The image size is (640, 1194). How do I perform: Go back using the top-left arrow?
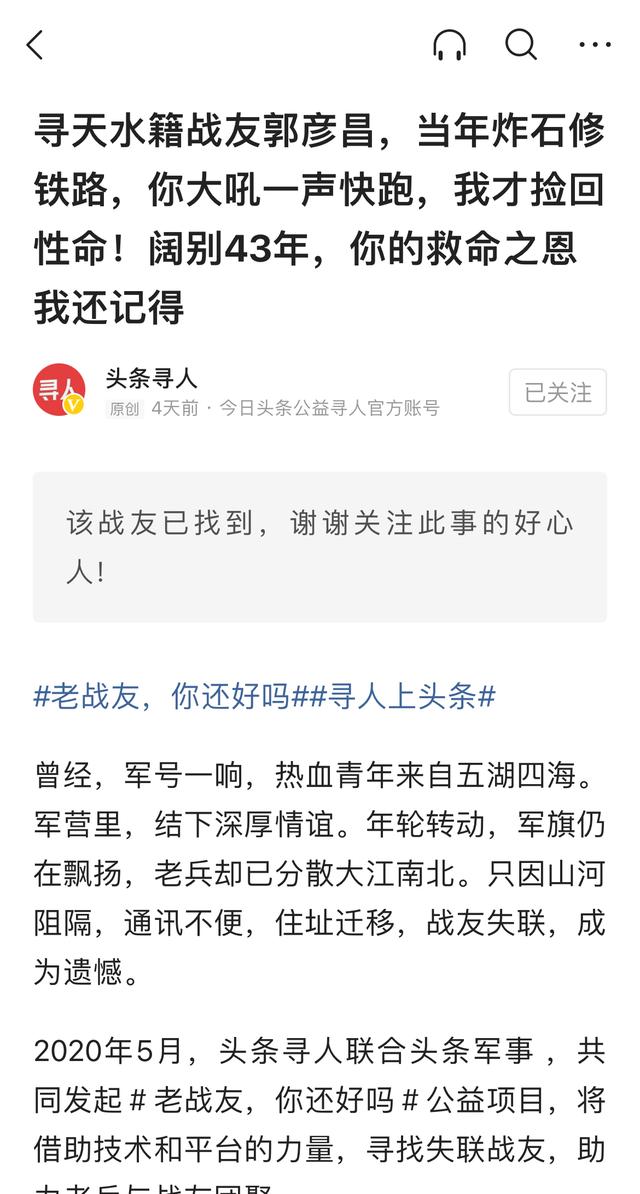coord(36,45)
